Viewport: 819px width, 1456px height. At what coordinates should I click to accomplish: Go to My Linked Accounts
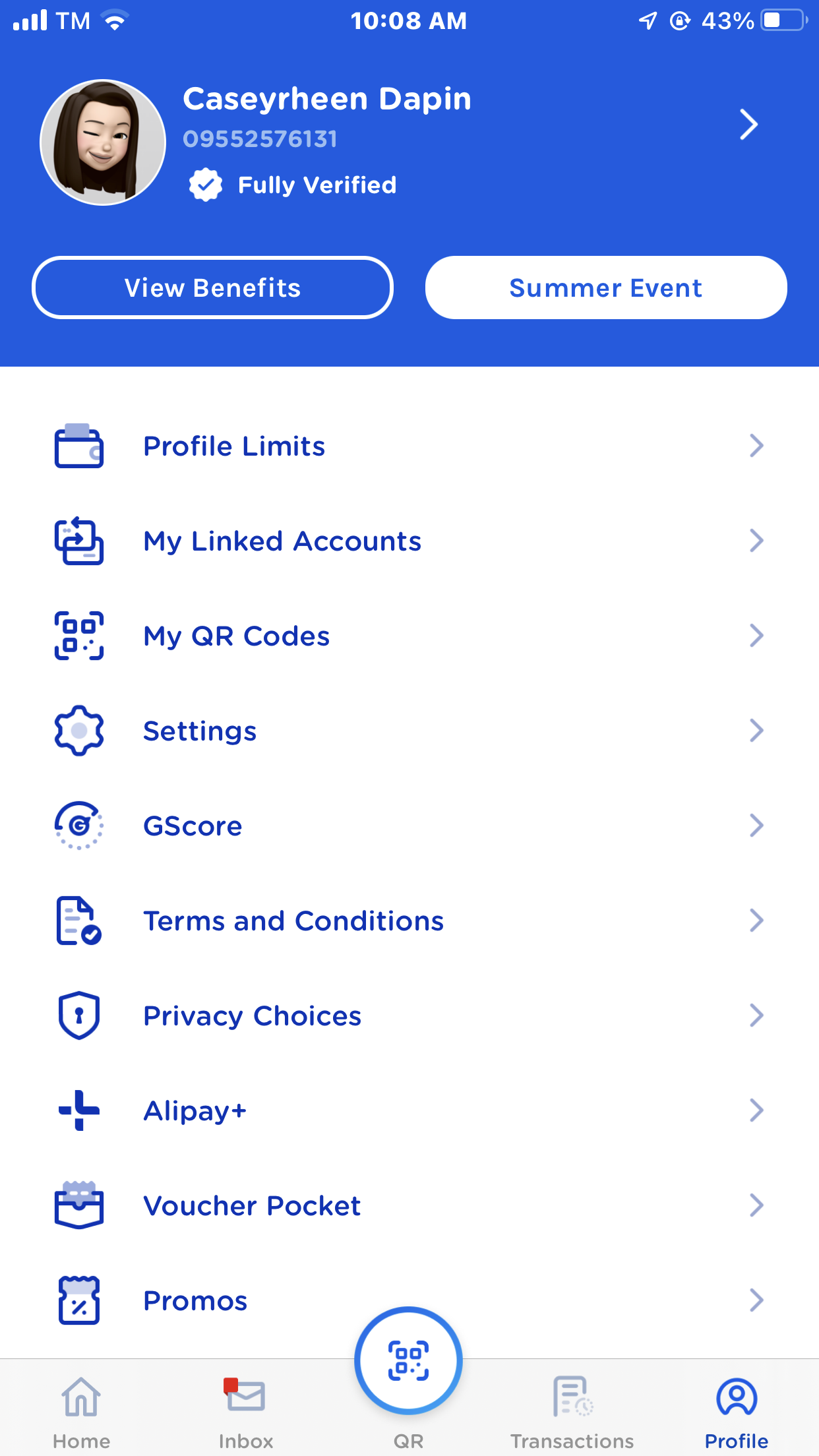pyautogui.click(x=409, y=541)
